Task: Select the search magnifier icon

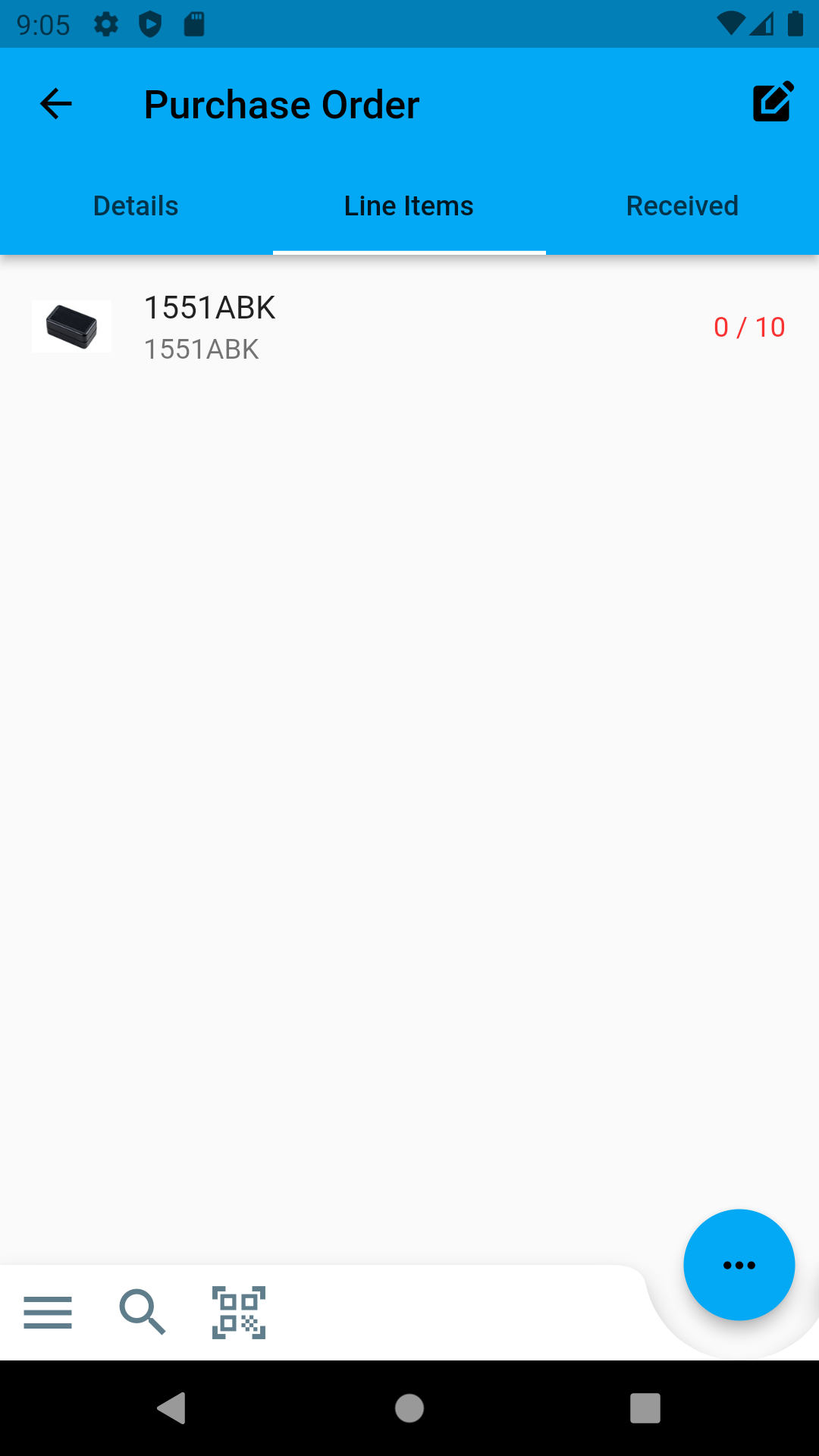Action: 143,1312
